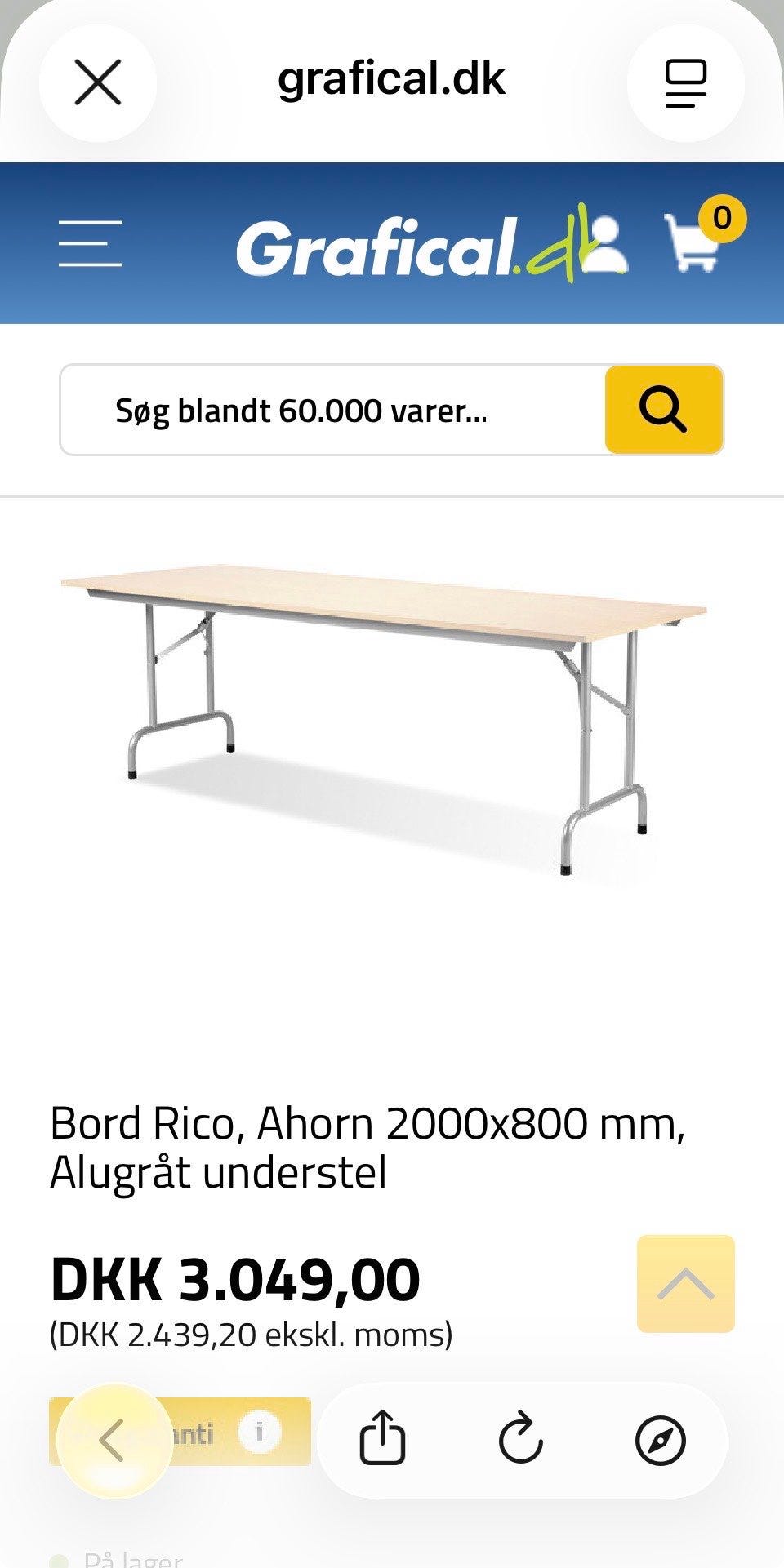Open the hamburger navigation menu
Viewport: 784px width, 1568px height.
tap(91, 243)
